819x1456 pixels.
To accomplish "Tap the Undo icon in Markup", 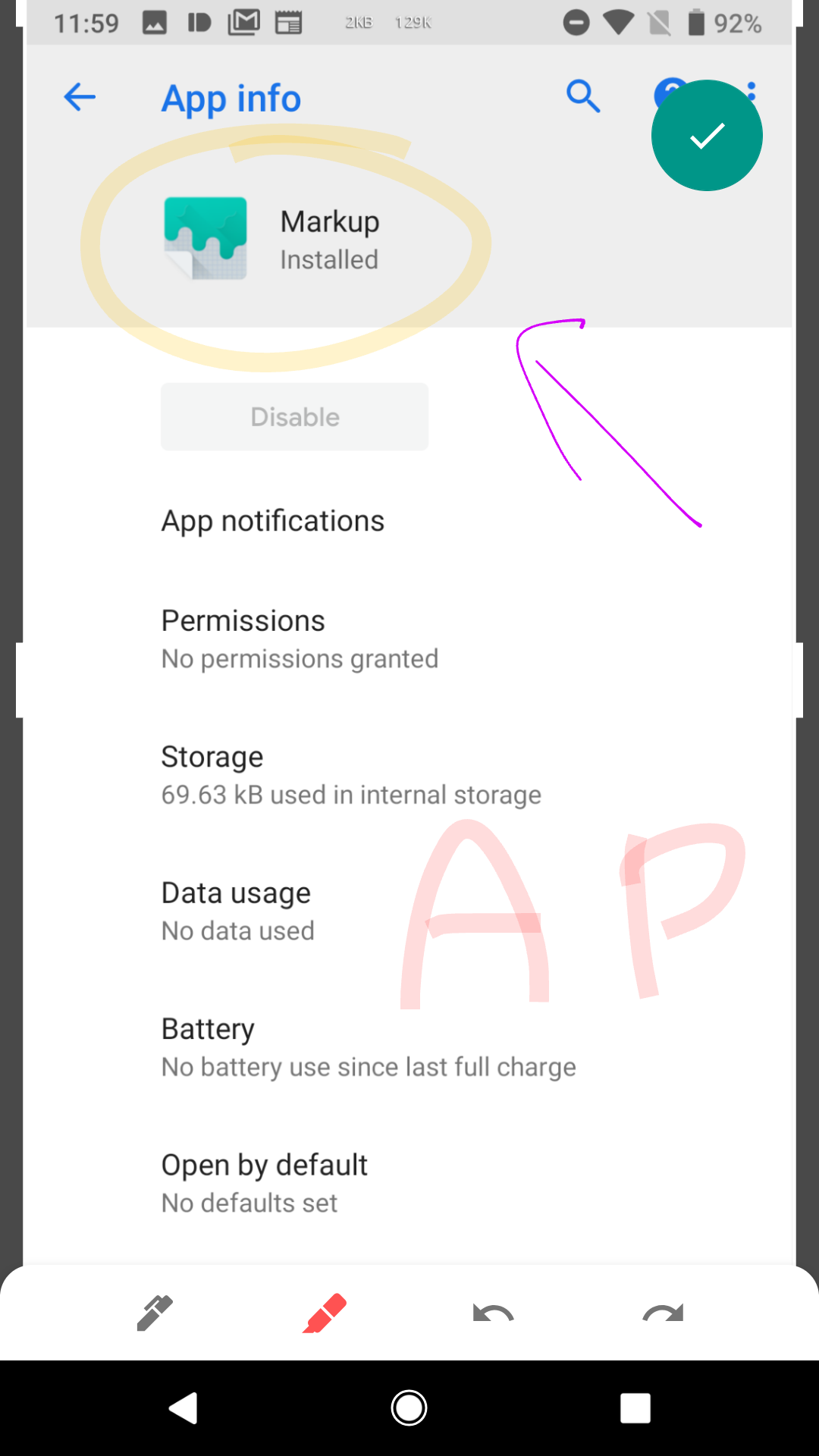I will coord(491,1312).
